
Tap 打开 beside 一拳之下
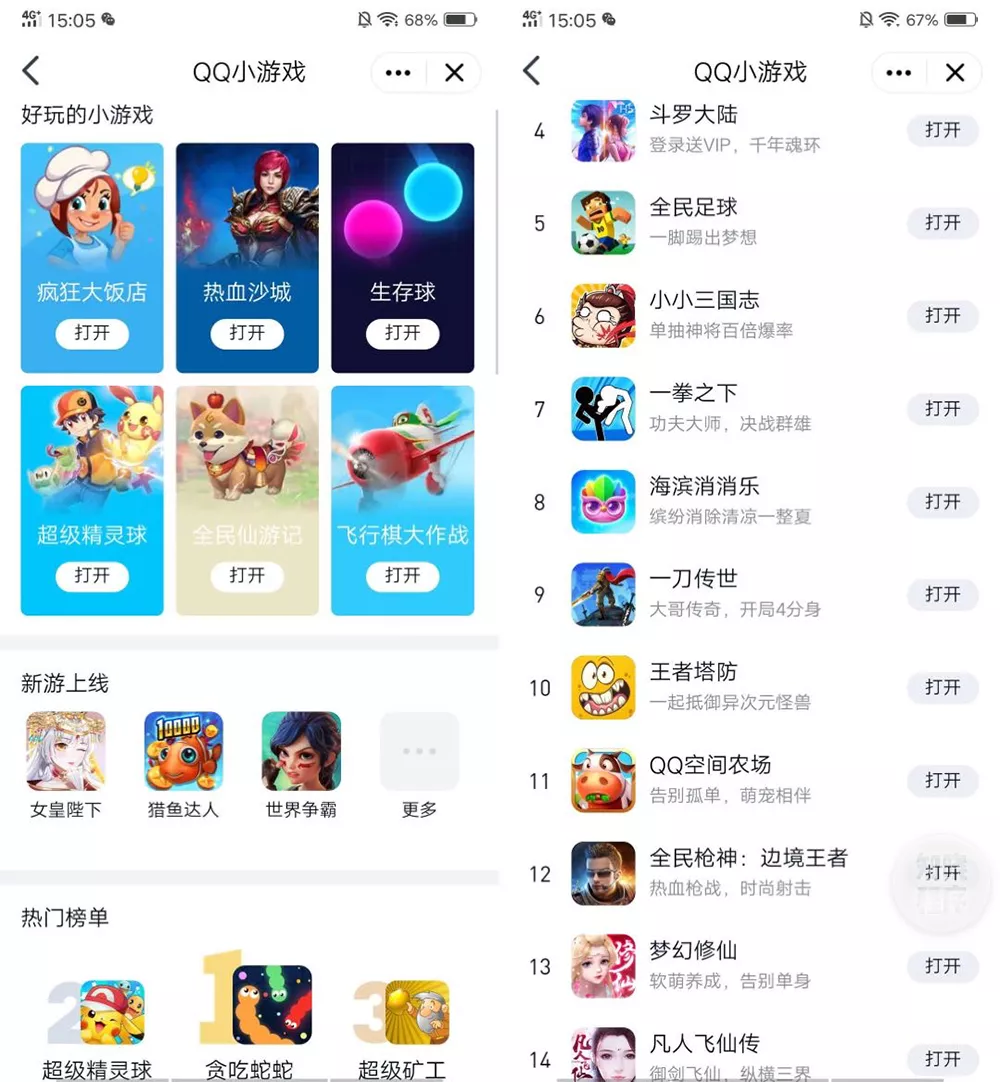tap(942, 409)
